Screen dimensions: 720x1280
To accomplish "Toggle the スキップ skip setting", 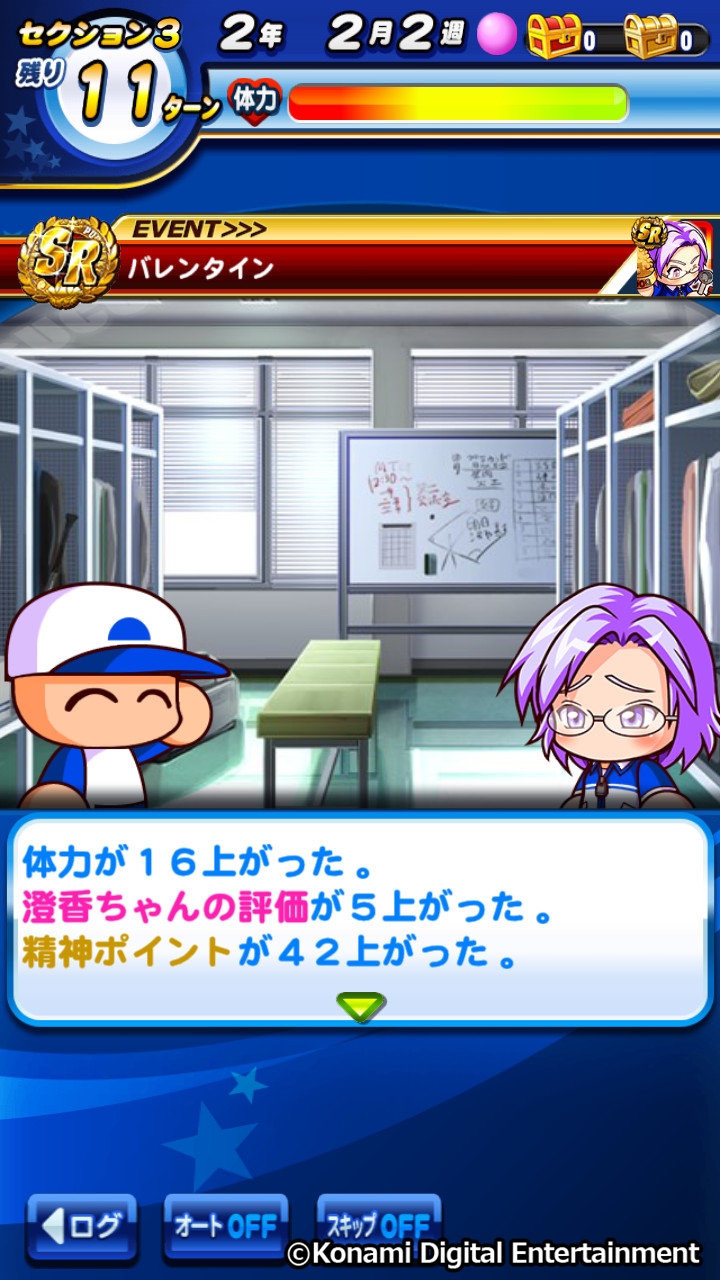I will point(378,1222).
